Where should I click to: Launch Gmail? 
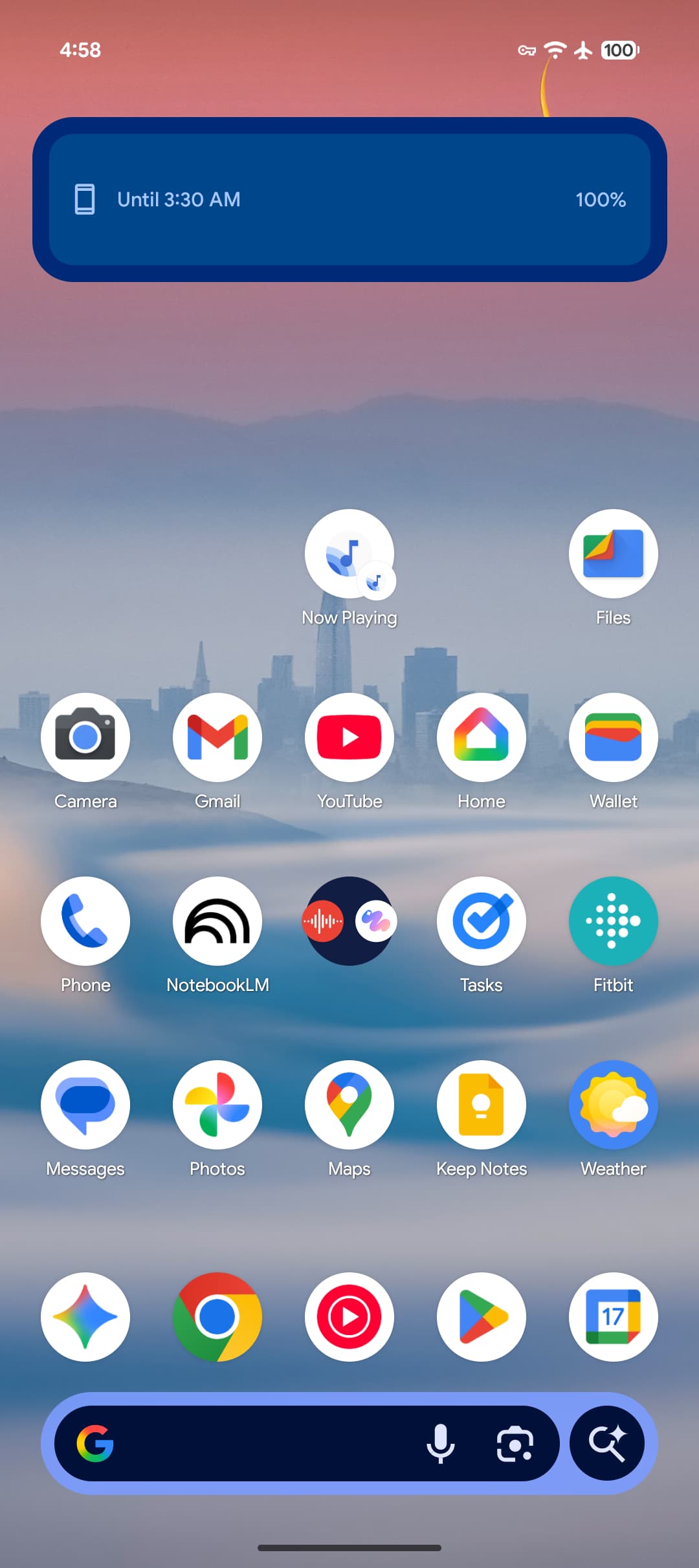217,737
